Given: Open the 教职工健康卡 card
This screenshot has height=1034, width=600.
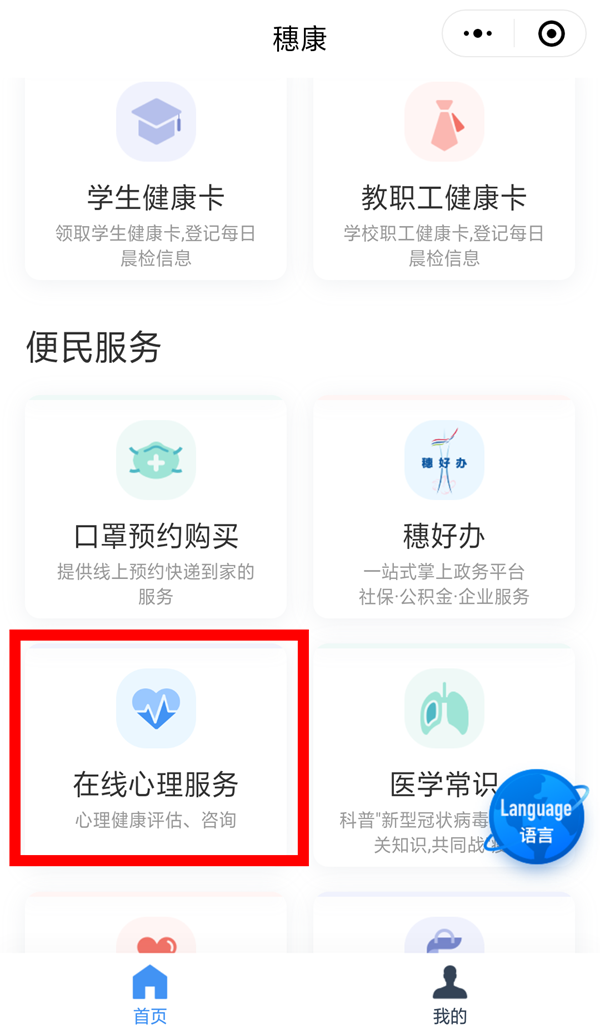Looking at the screenshot, I should [x=444, y=179].
